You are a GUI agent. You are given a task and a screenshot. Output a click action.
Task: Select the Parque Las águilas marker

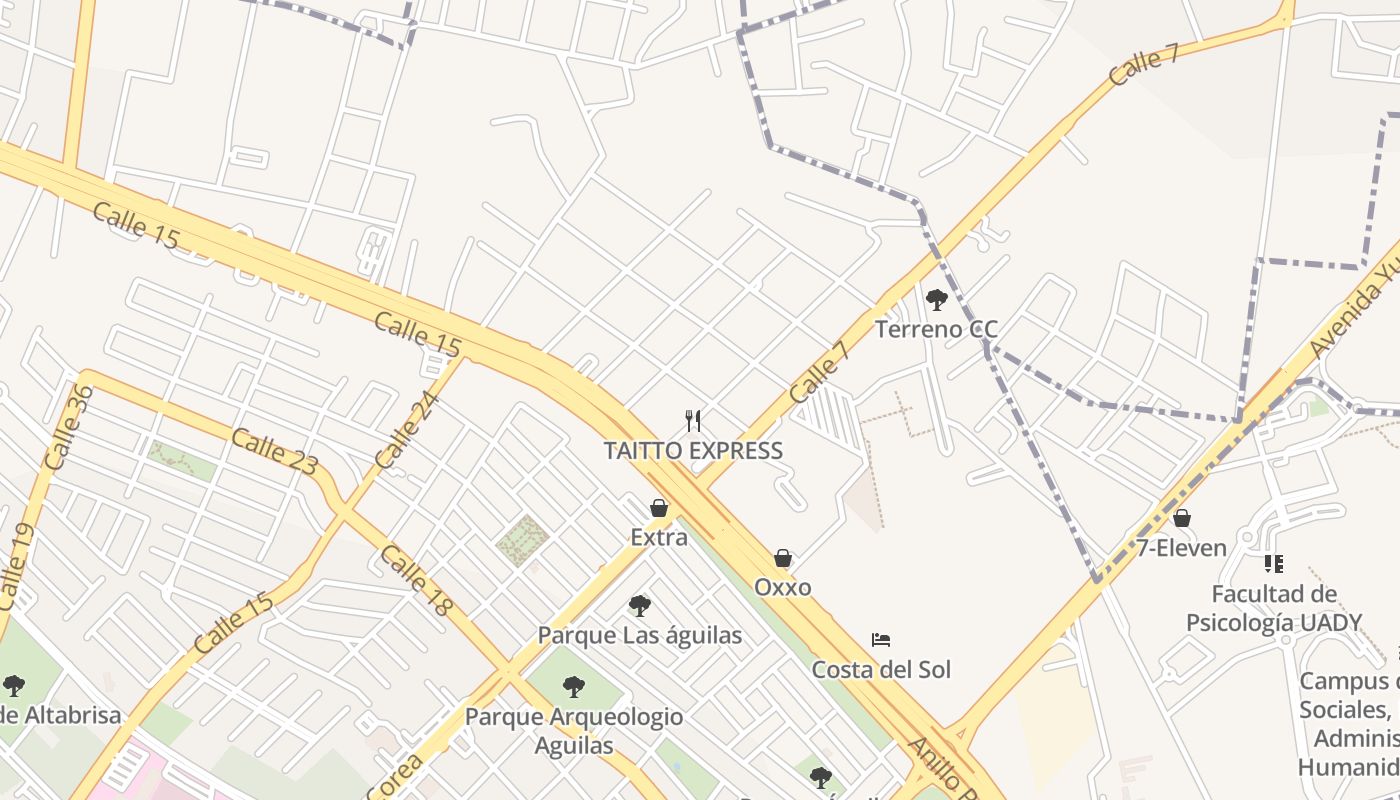click(640, 606)
